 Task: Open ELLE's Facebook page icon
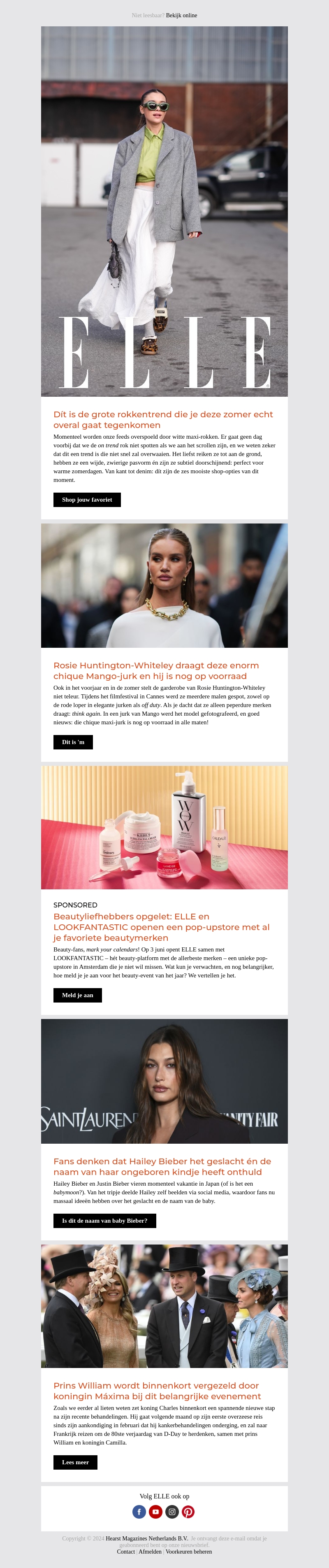pos(139,1511)
